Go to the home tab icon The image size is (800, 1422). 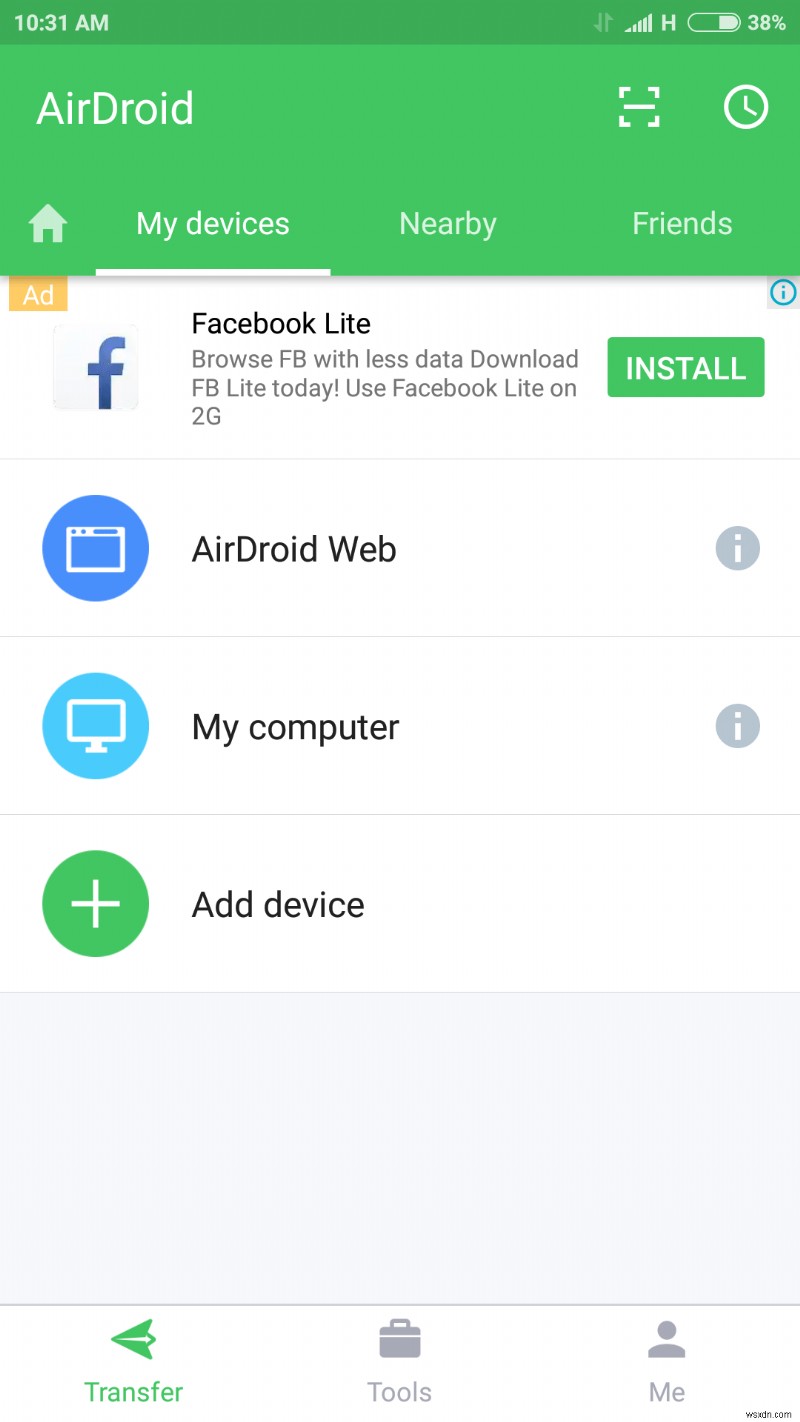(x=47, y=224)
